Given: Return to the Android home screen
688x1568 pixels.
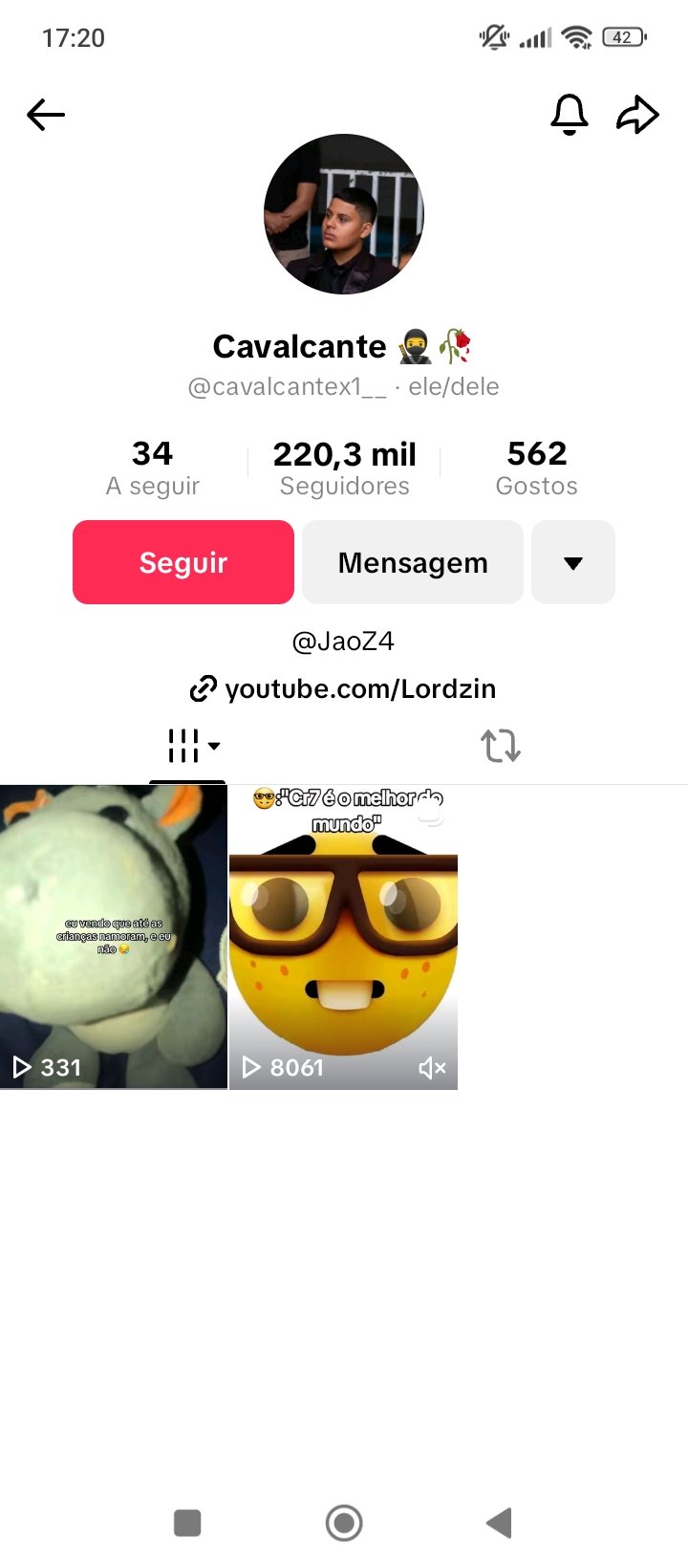Looking at the screenshot, I should [x=344, y=1523].
